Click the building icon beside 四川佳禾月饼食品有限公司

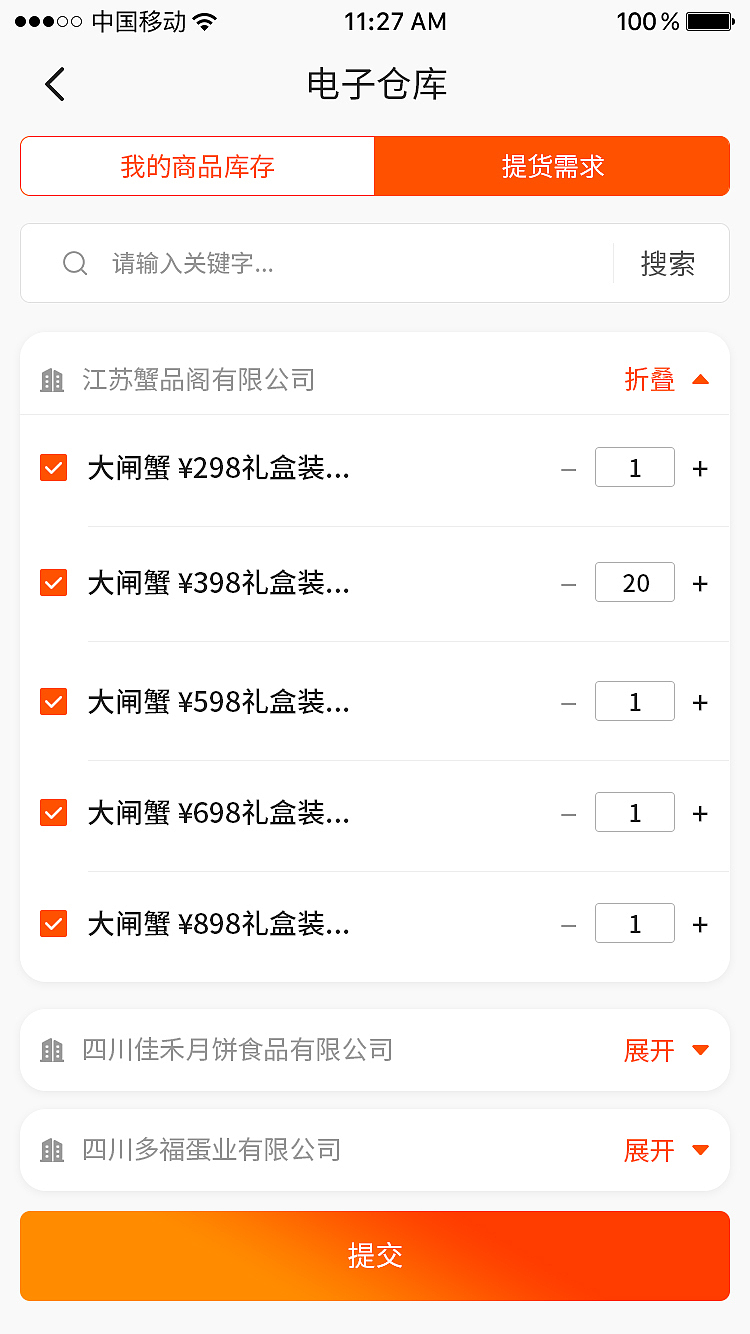point(52,1050)
